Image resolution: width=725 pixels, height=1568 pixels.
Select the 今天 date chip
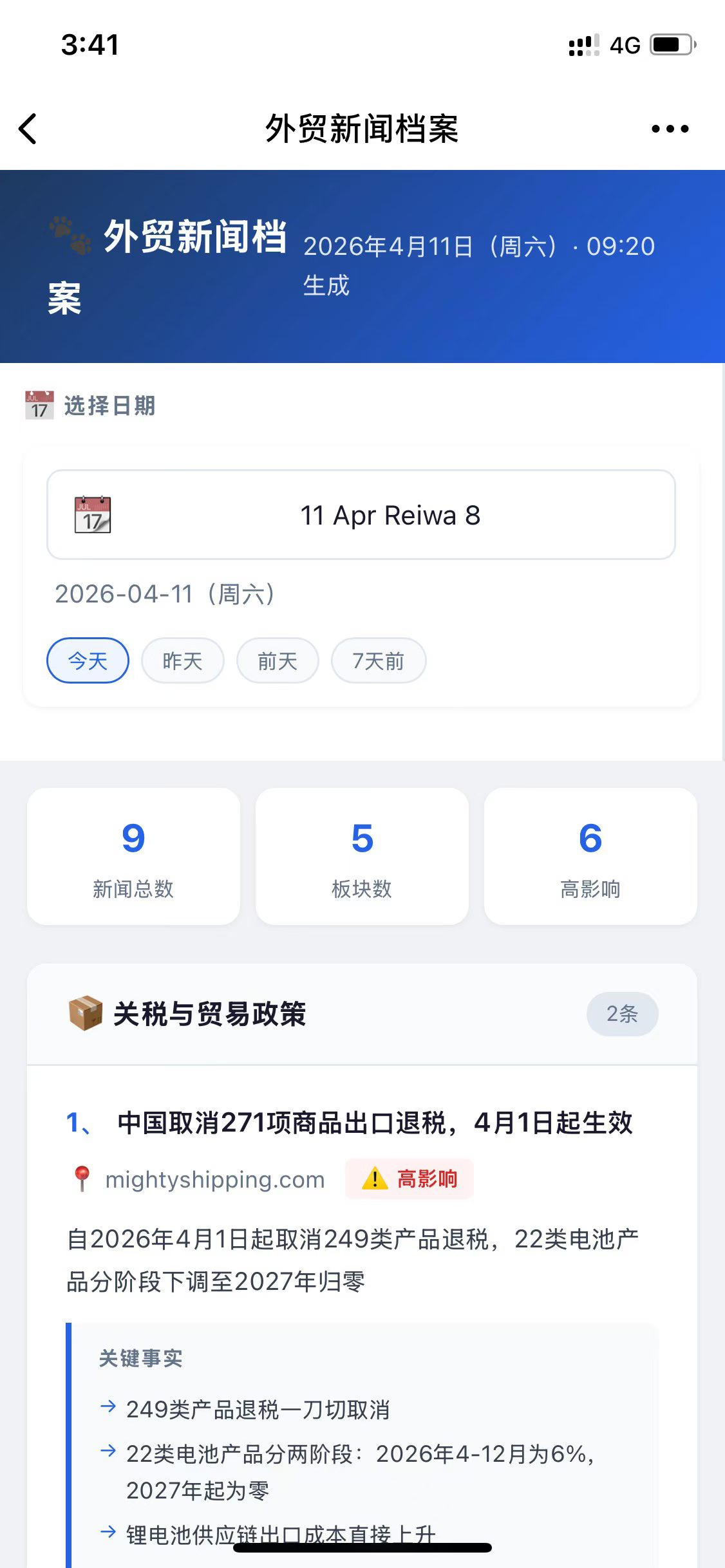[88, 660]
